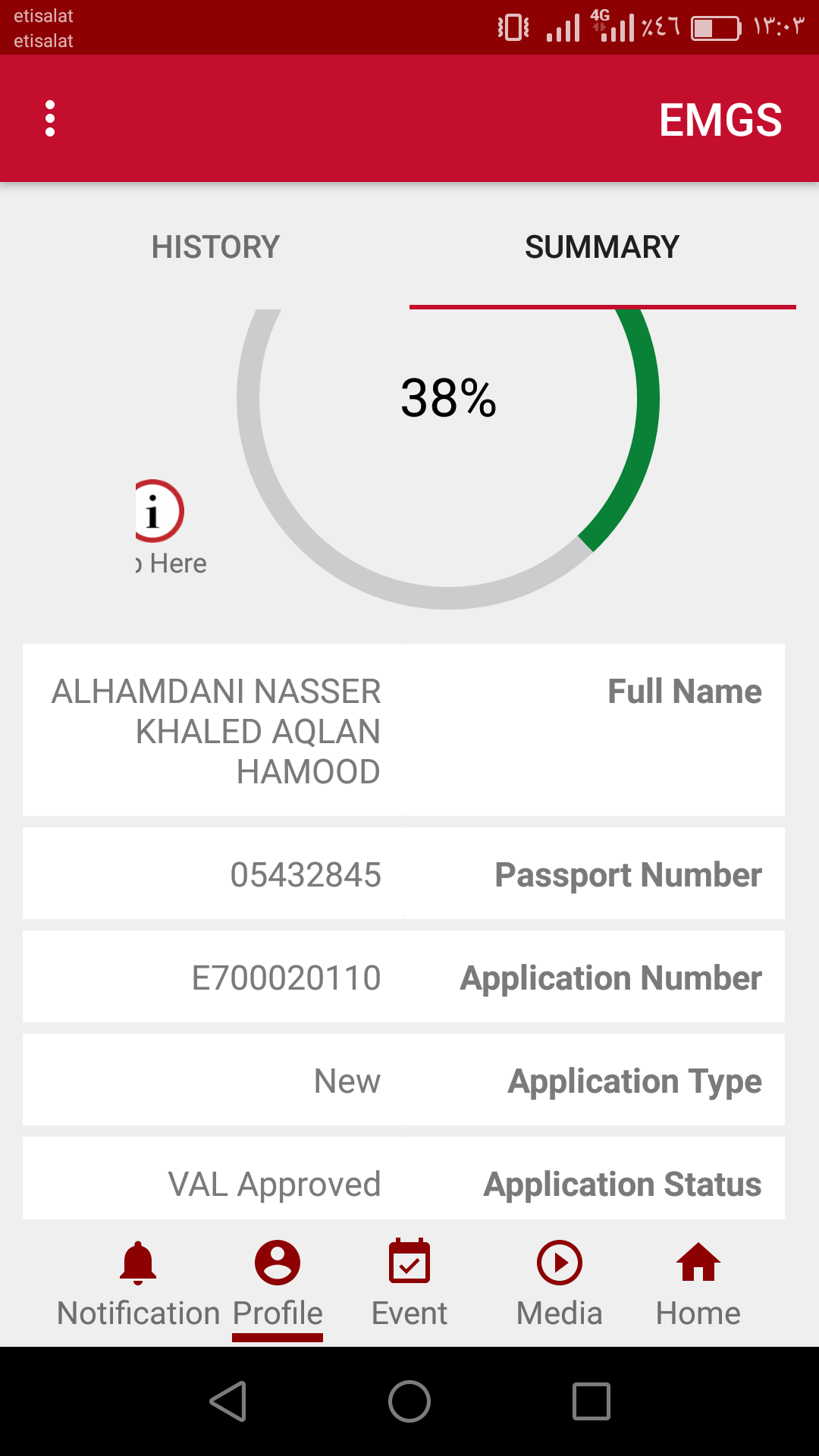Open the Event tab

[x=409, y=1283]
